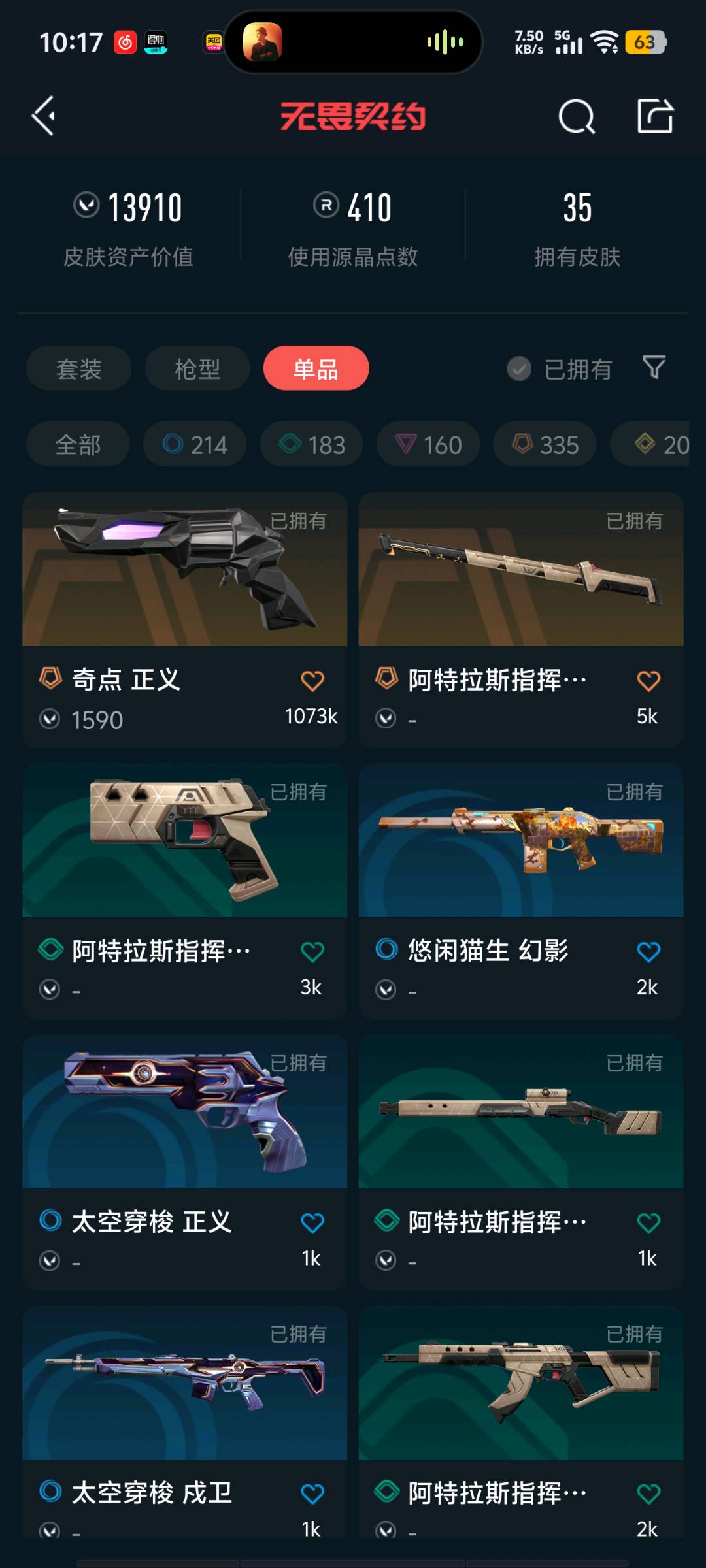Filter by the 183 rarity chip
Screen dimensions: 706x1568
312,445
